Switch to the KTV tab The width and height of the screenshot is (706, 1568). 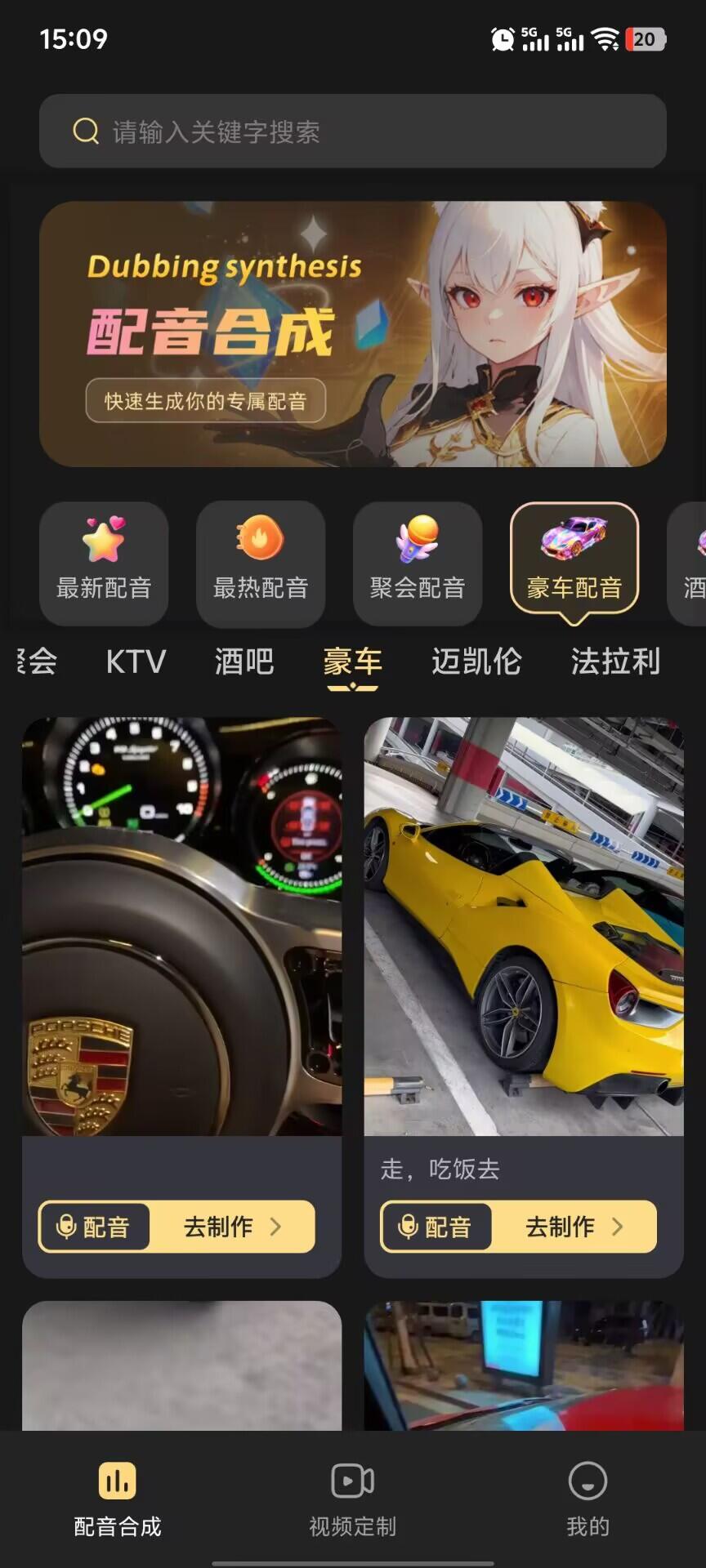137,663
